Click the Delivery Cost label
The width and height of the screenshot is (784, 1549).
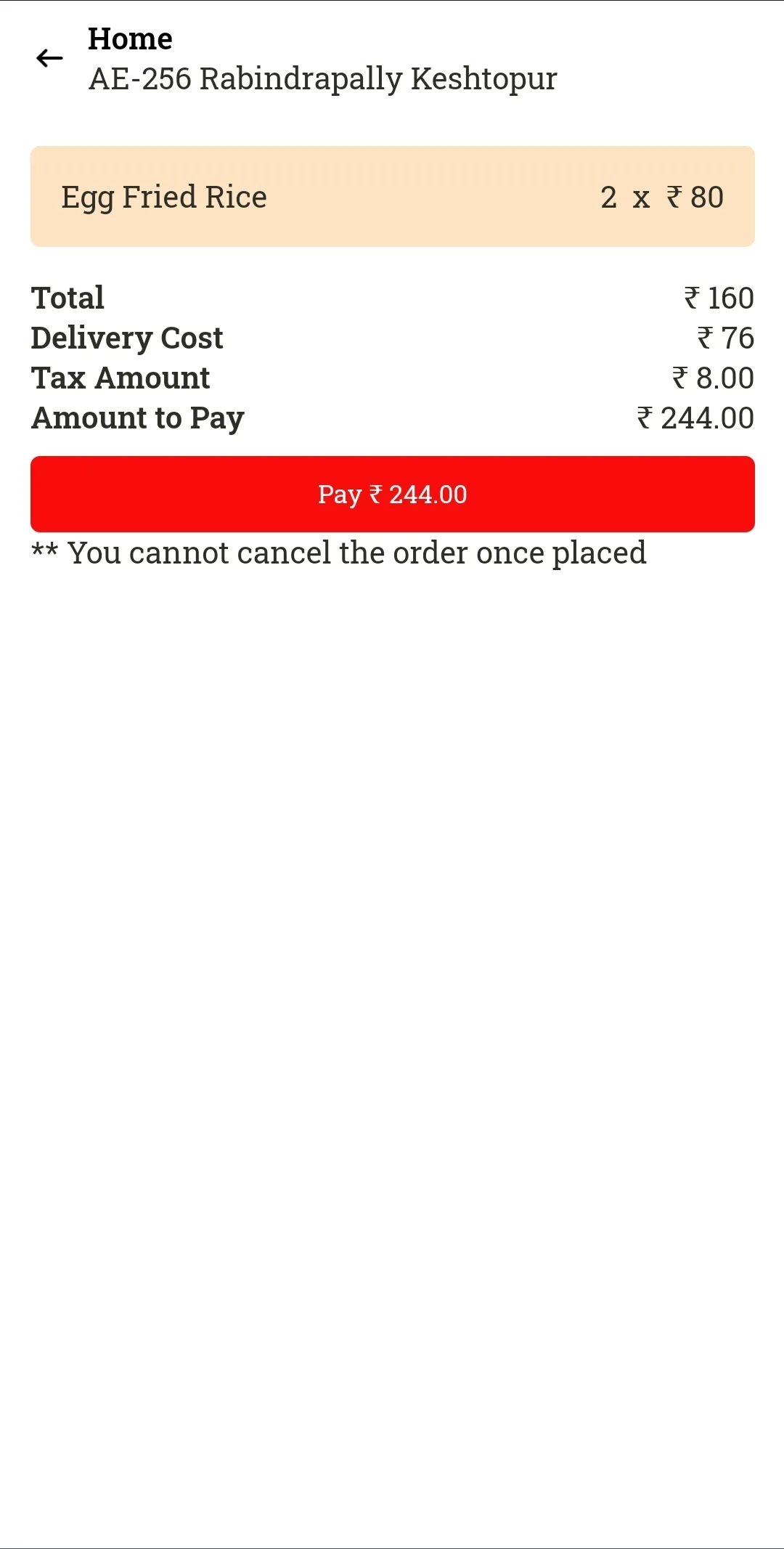[x=126, y=337]
